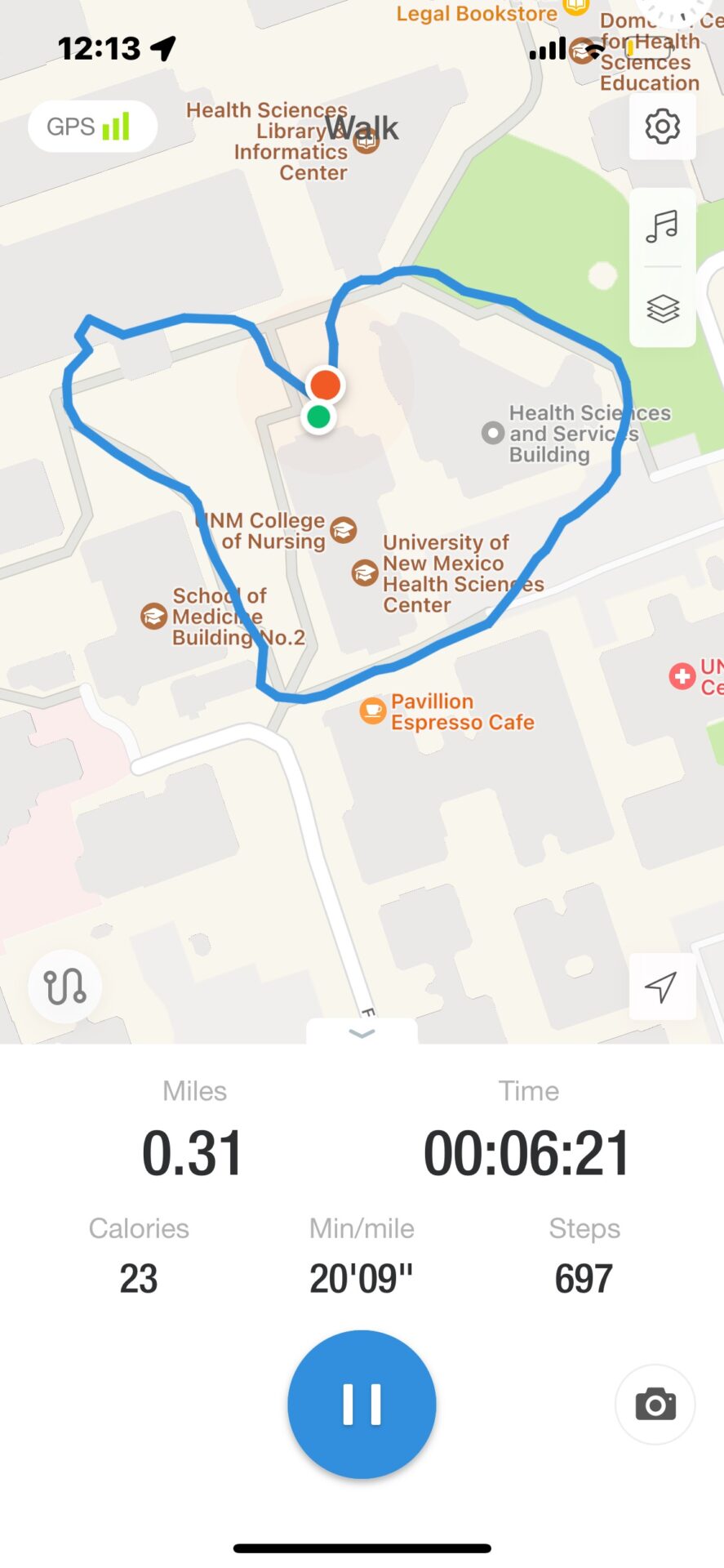This screenshot has height=1568, width=724.
Task: Tap the GPS signal indicator
Action: 92,127
